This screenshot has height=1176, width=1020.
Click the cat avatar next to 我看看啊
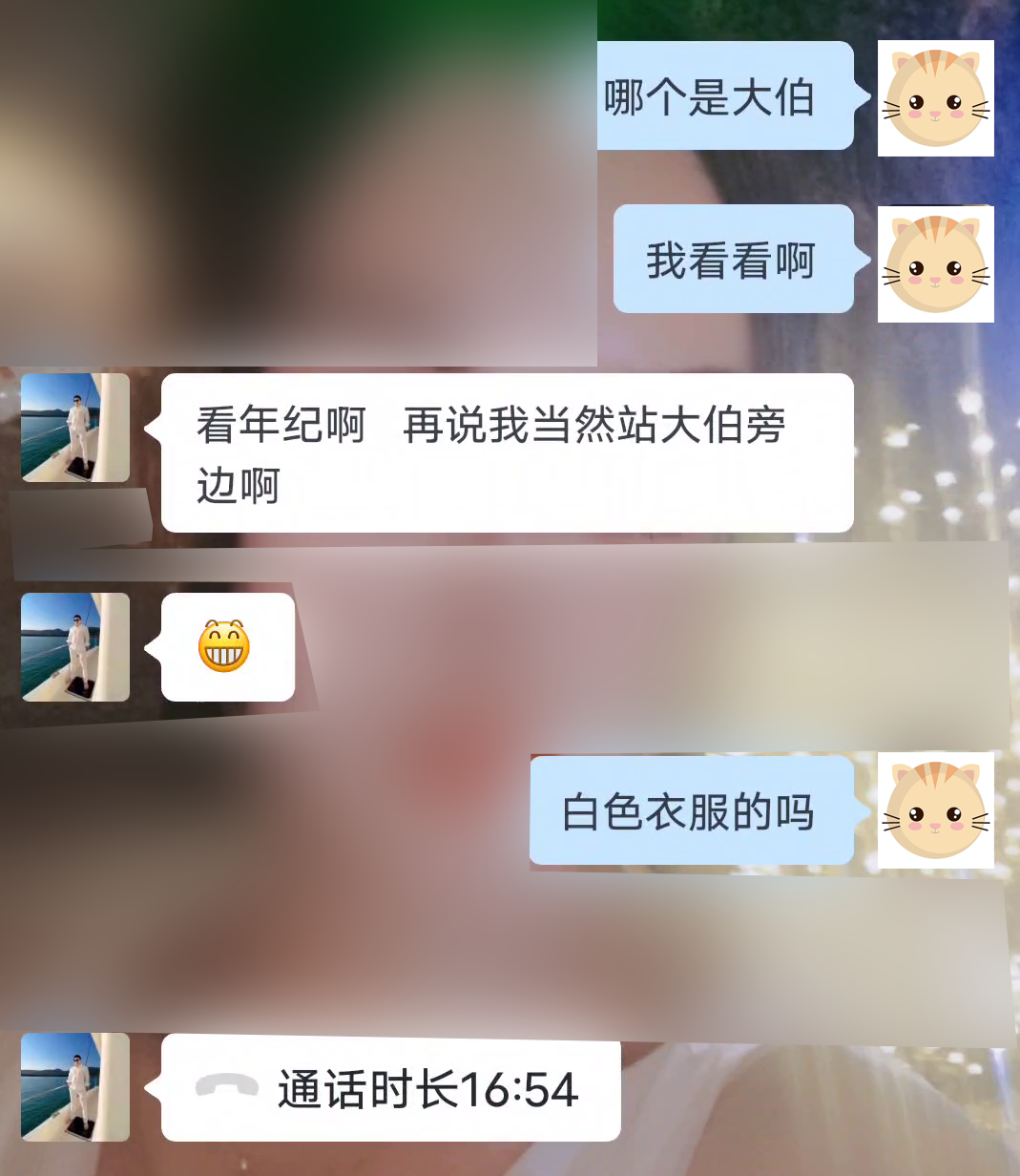click(934, 262)
